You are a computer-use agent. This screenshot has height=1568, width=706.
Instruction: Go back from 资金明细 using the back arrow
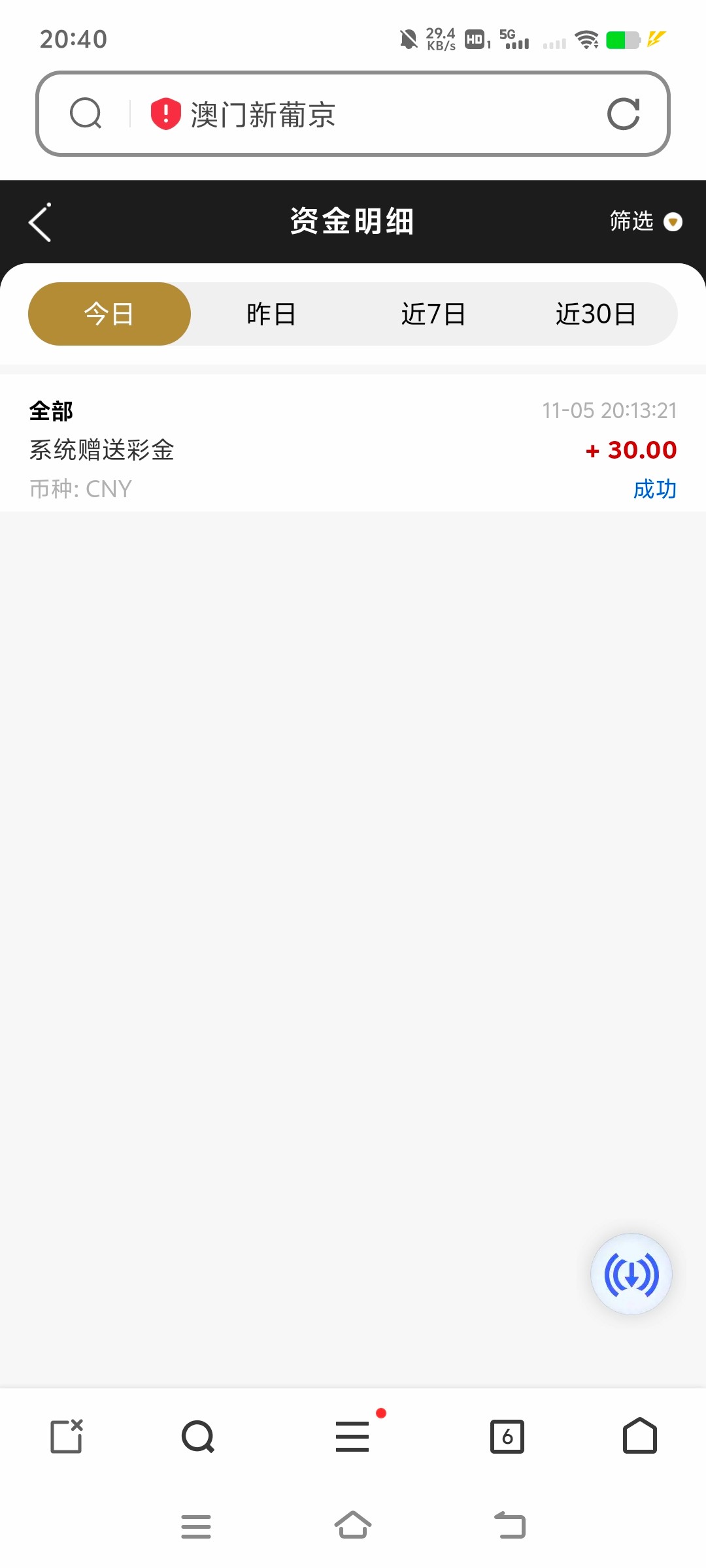41,222
